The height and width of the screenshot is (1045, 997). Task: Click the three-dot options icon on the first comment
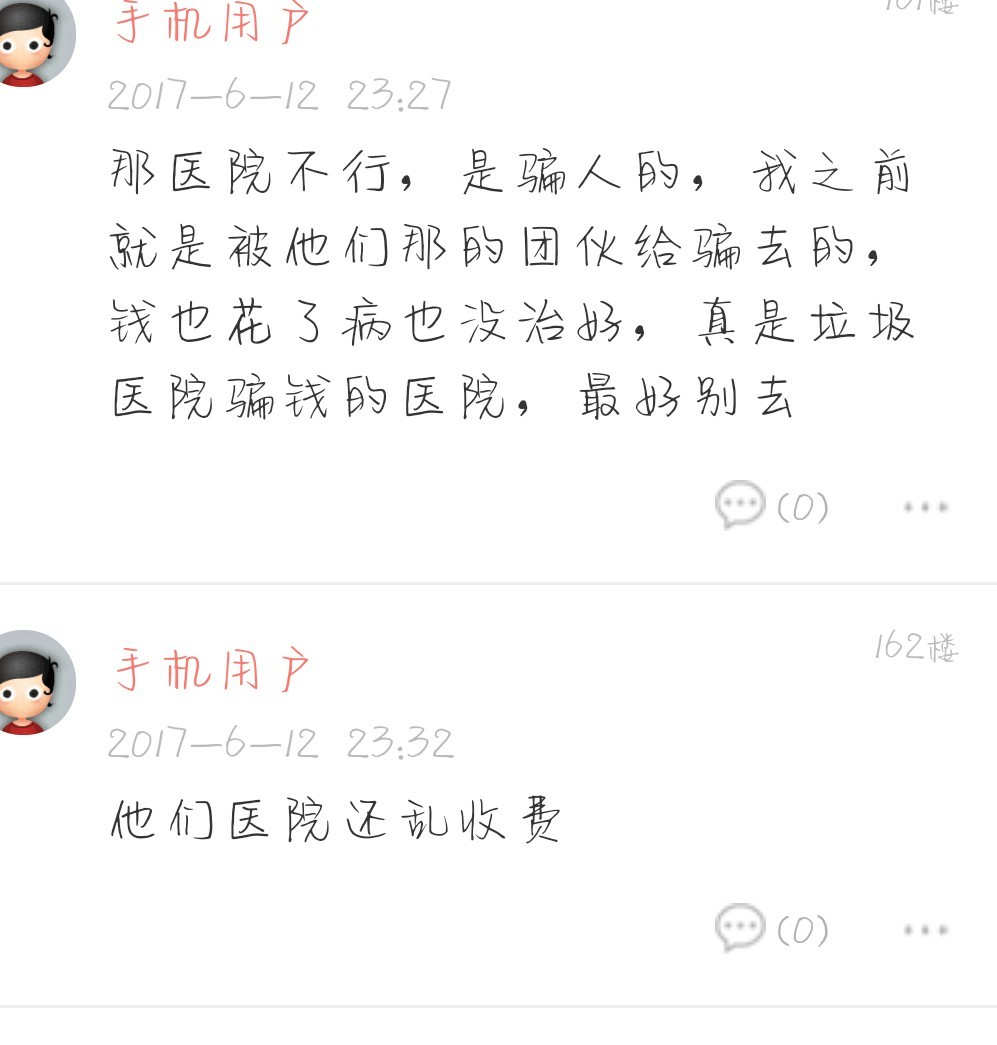coord(923,506)
